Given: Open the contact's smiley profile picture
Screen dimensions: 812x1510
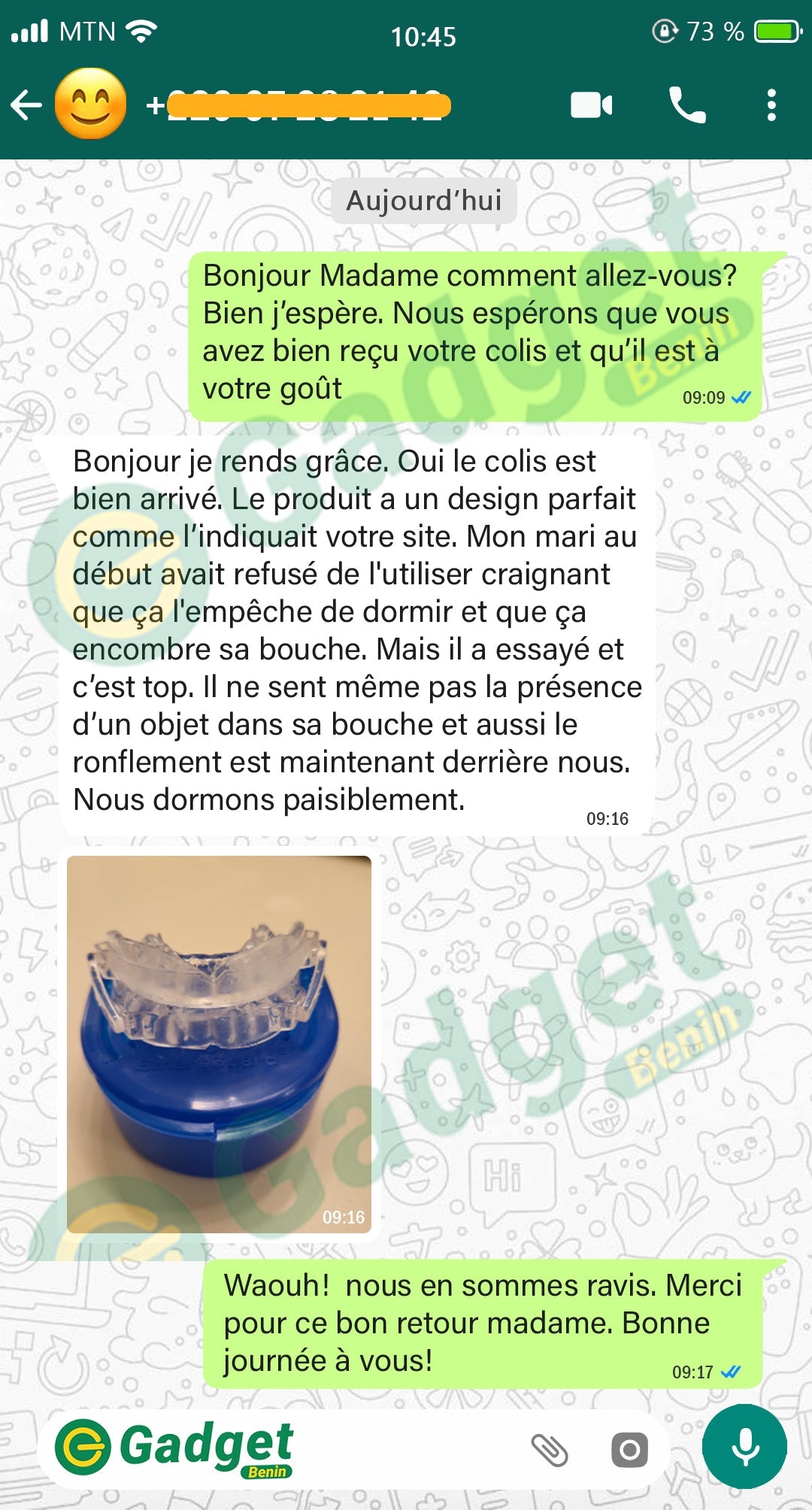Looking at the screenshot, I should [x=90, y=105].
